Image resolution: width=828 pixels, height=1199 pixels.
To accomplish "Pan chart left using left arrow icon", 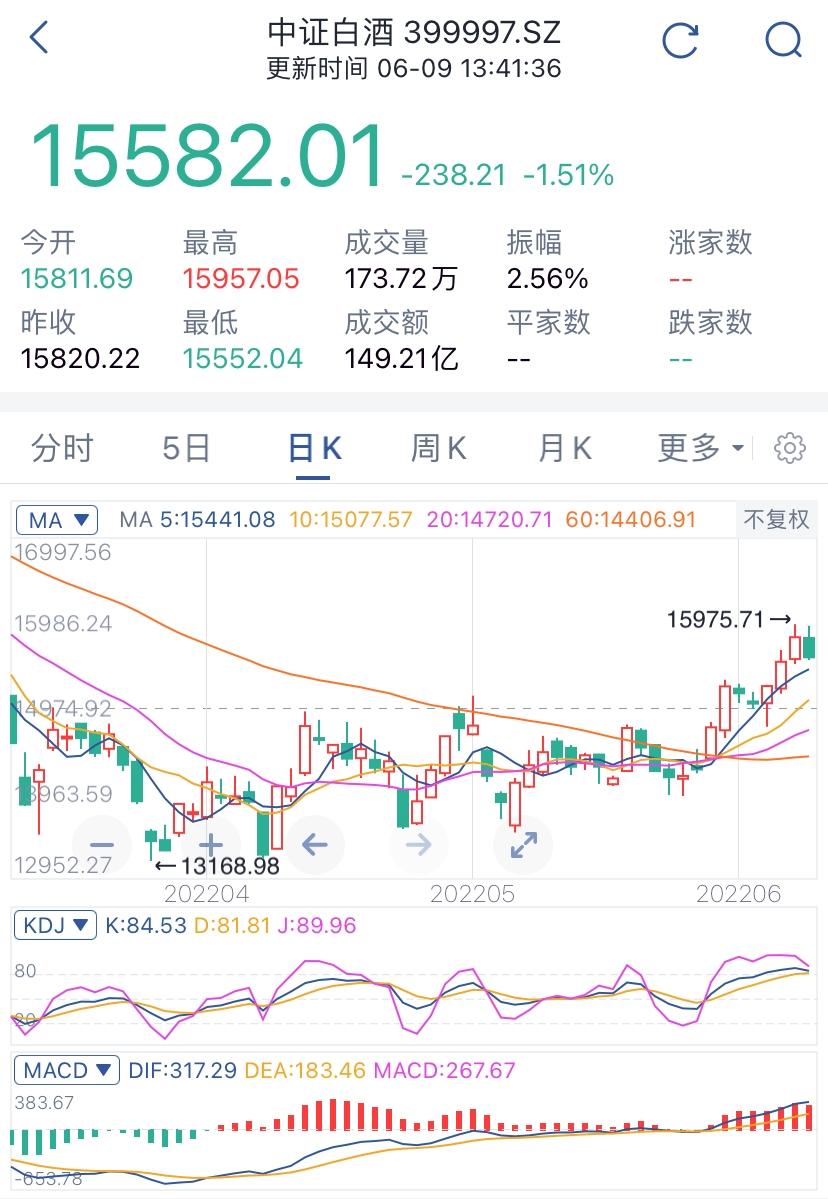I will (x=315, y=845).
